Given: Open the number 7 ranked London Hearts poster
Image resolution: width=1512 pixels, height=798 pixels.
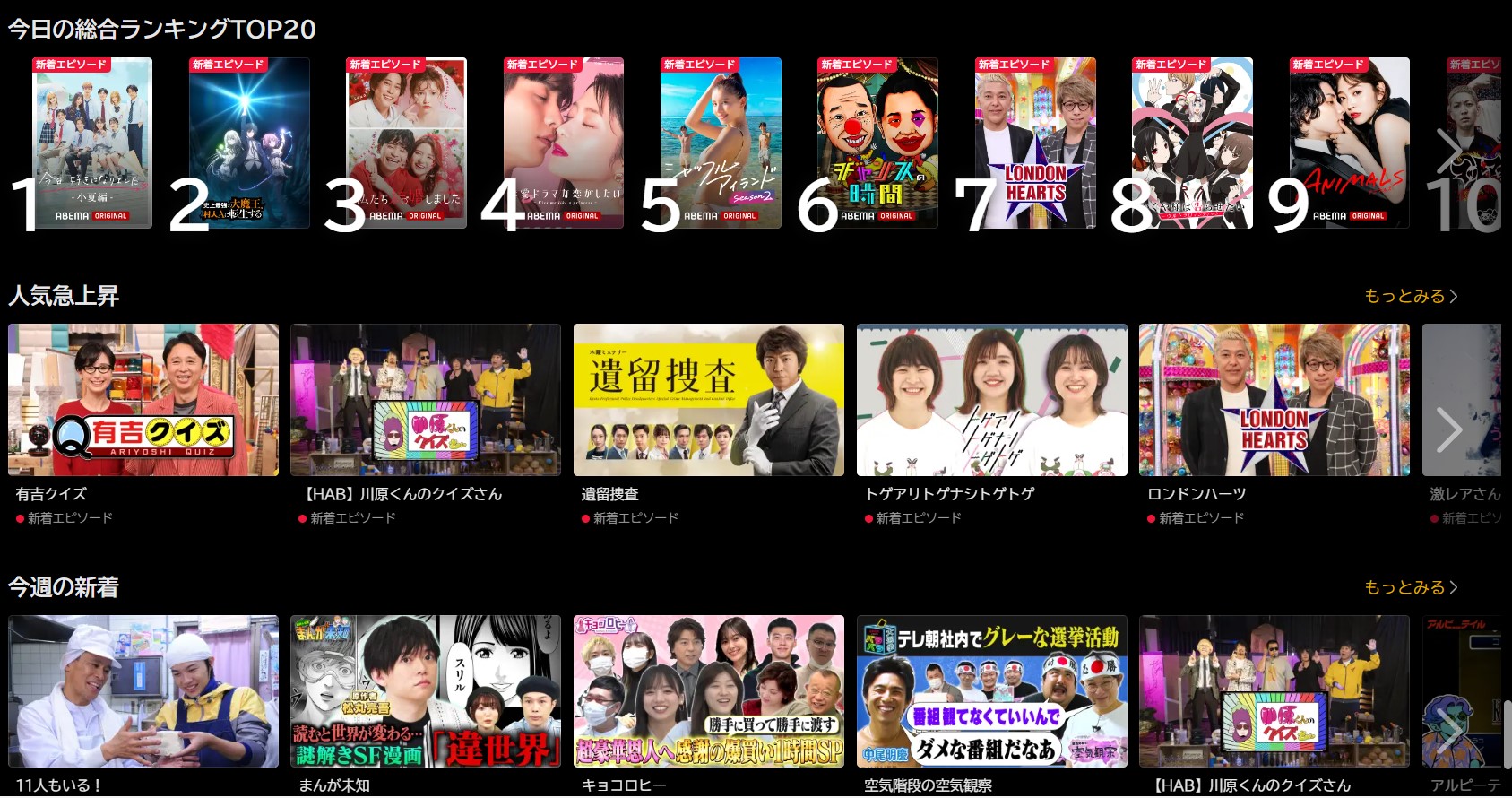Looking at the screenshot, I should (x=1035, y=143).
